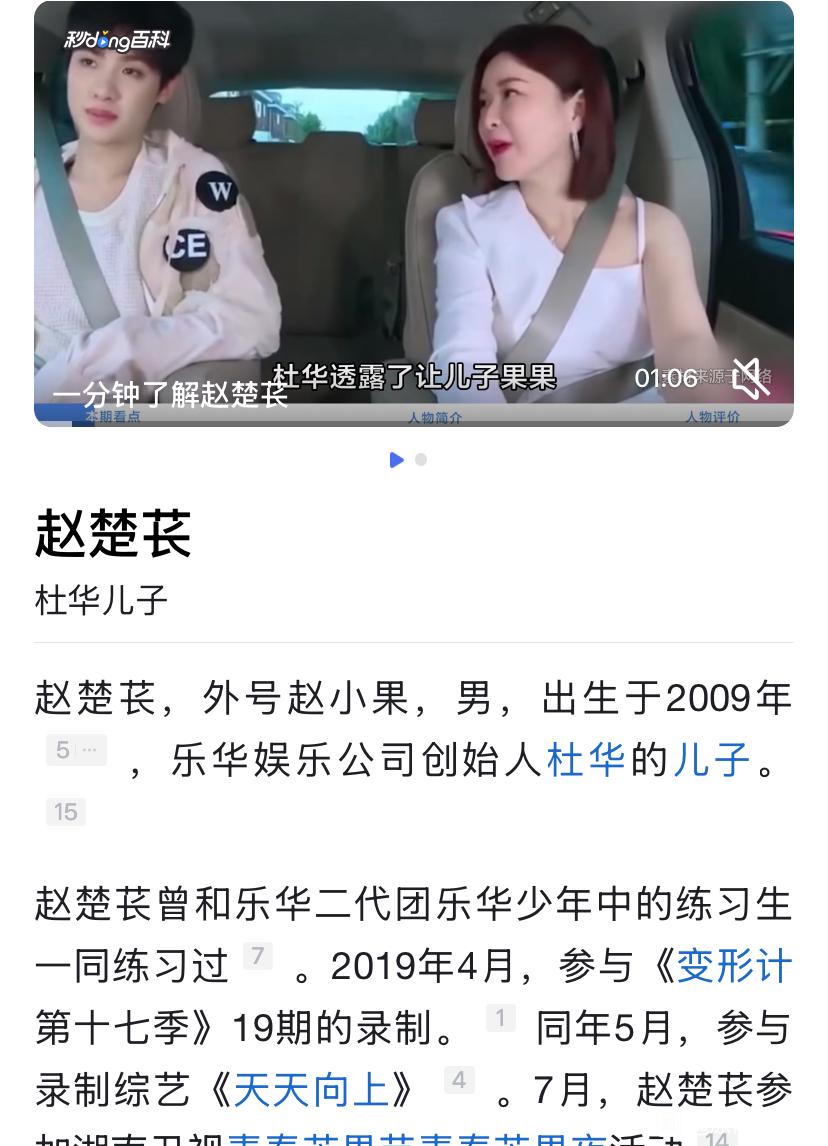Switch to the second carousel page dot
This screenshot has height=1146, width=828.
tap(421, 460)
